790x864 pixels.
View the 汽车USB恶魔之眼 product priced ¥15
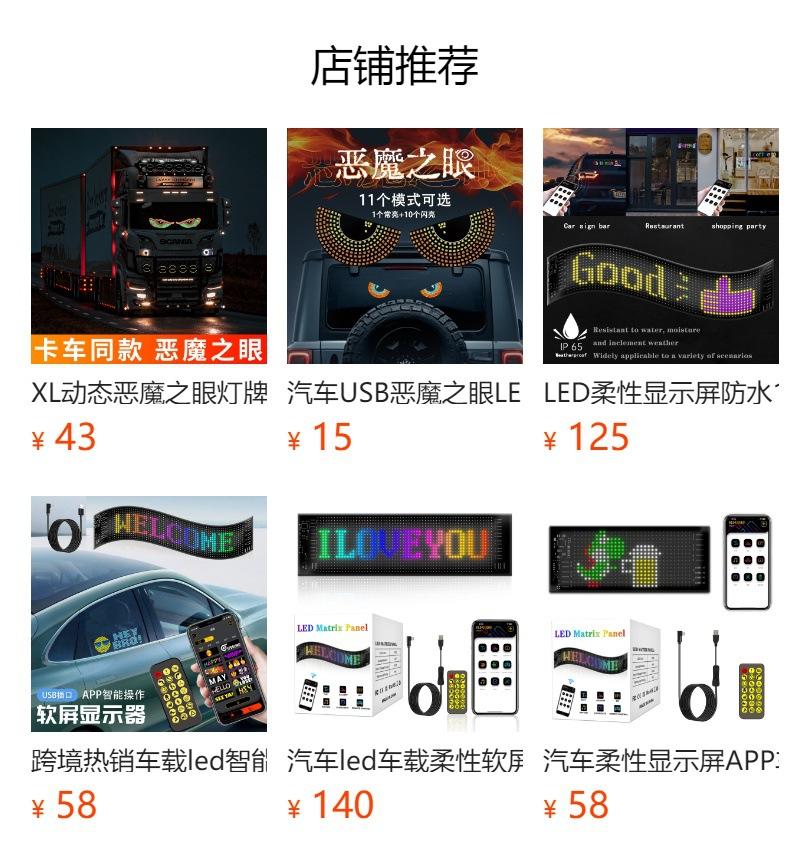[x=405, y=246]
